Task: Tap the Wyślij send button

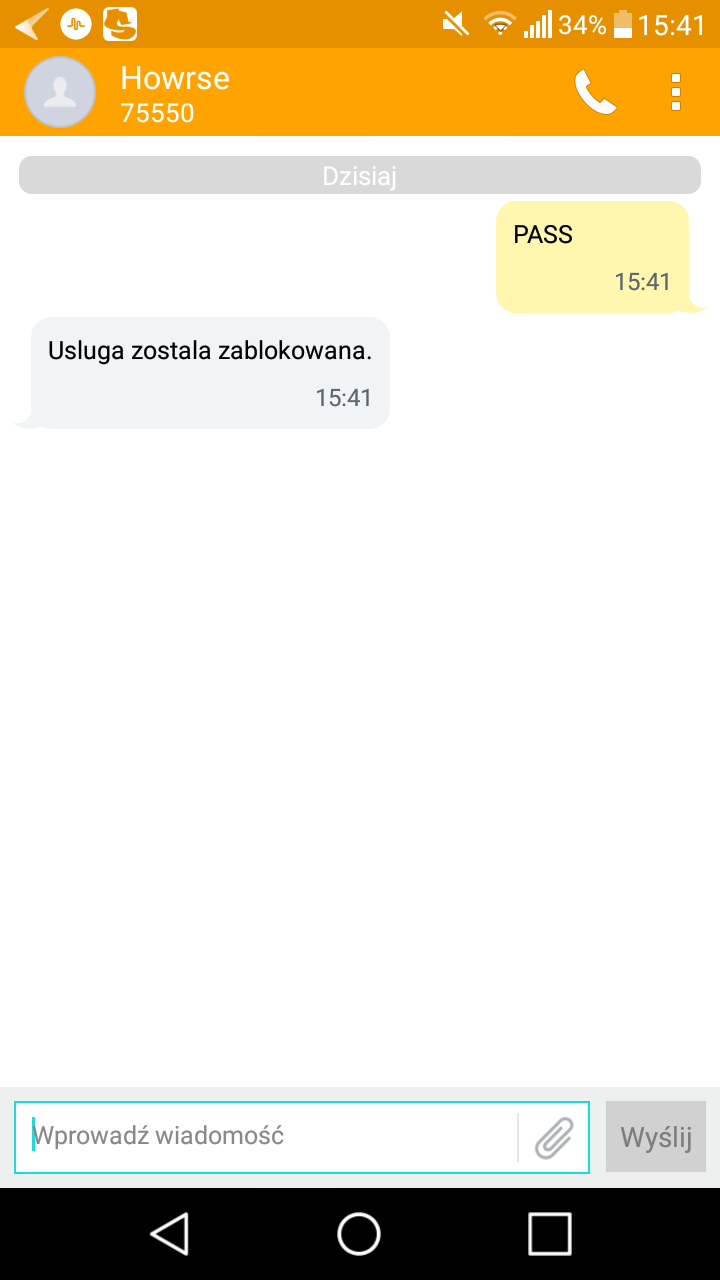Action: 656,1137
